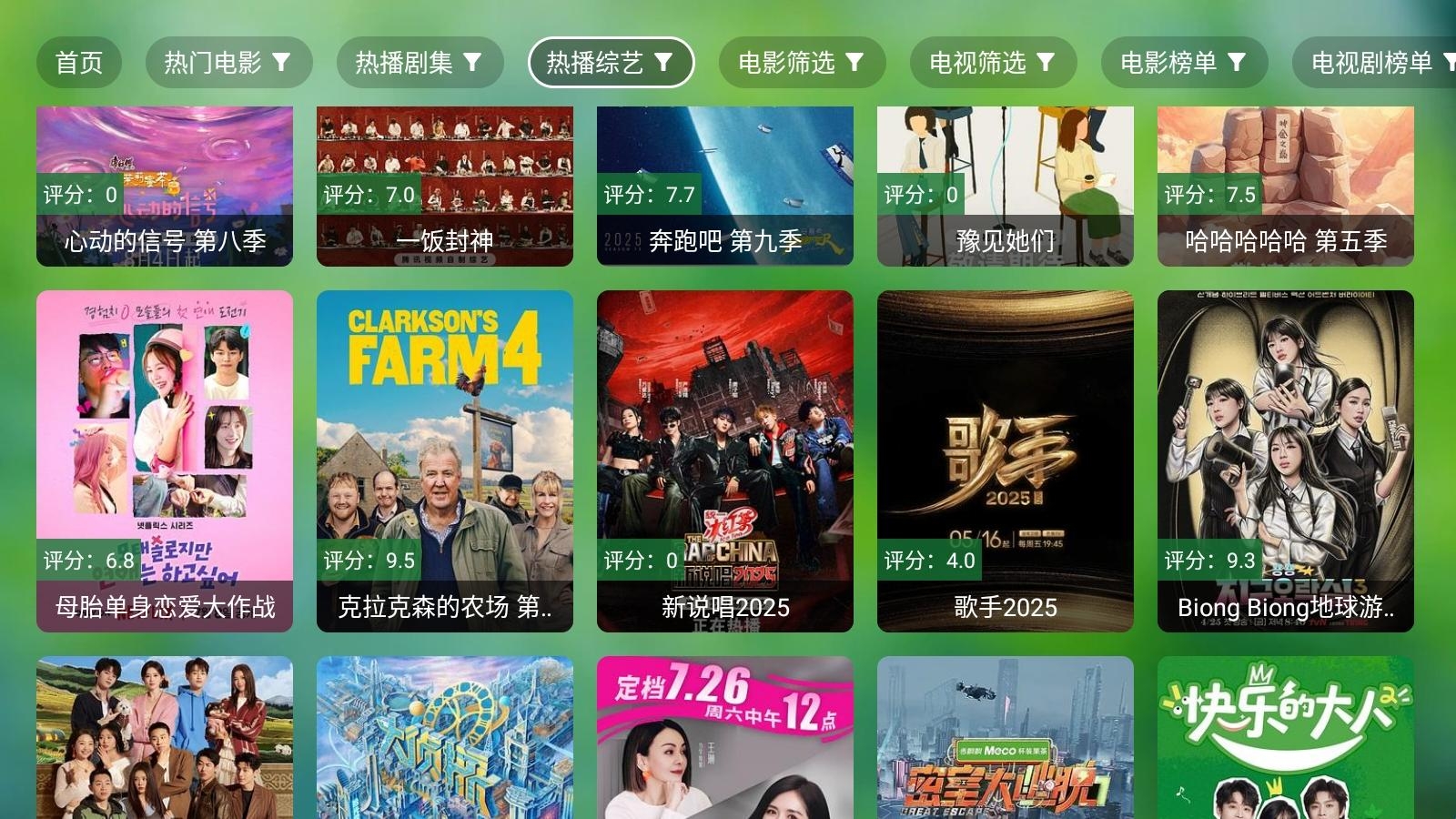The height and width of the screenshot is (819, 1456).
Task: Switch to 电视筛选 tab
Action: 993,63
